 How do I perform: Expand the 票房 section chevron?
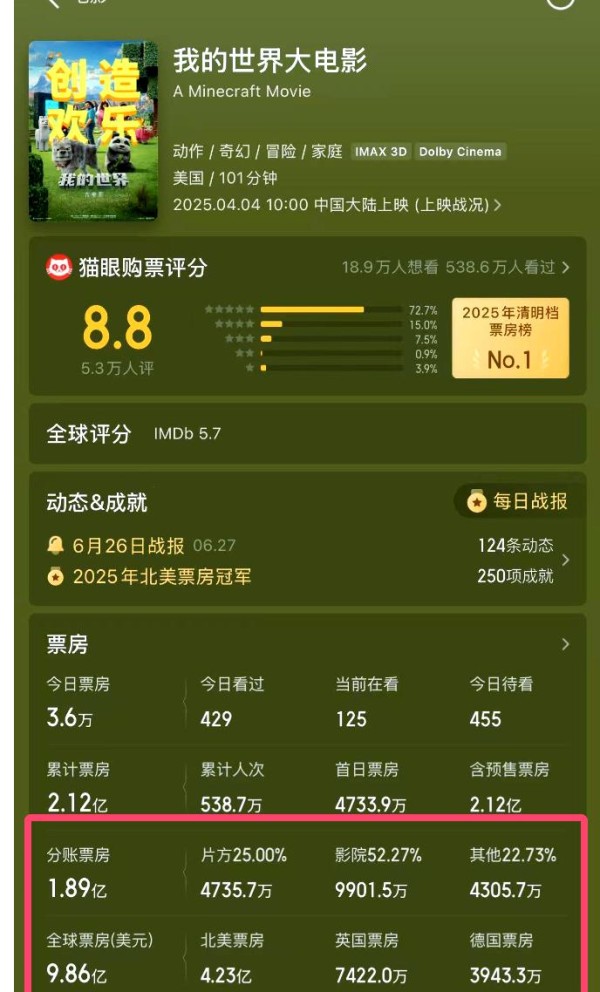point(565,644)
